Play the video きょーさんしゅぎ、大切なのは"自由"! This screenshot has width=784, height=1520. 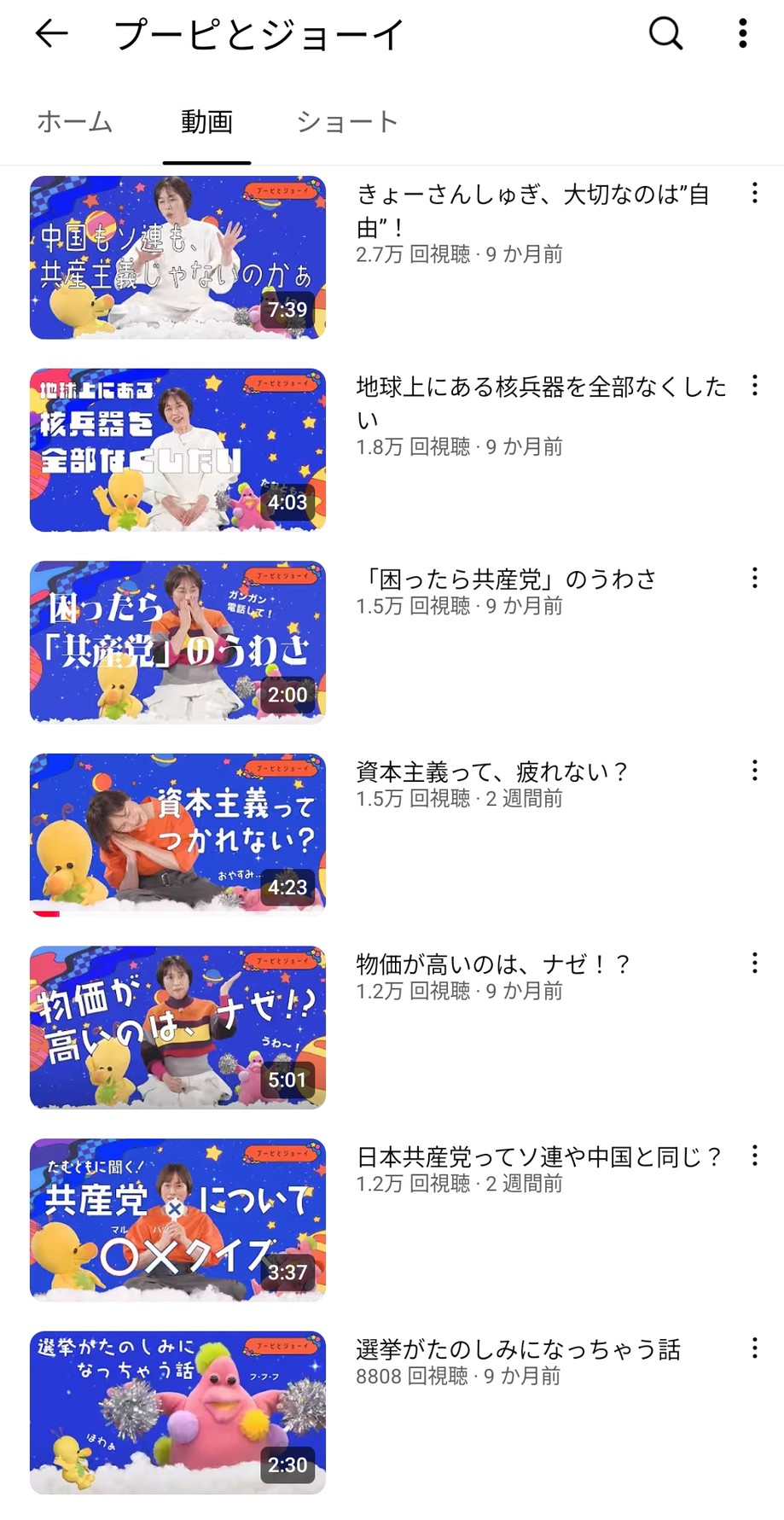pos(177,258)
